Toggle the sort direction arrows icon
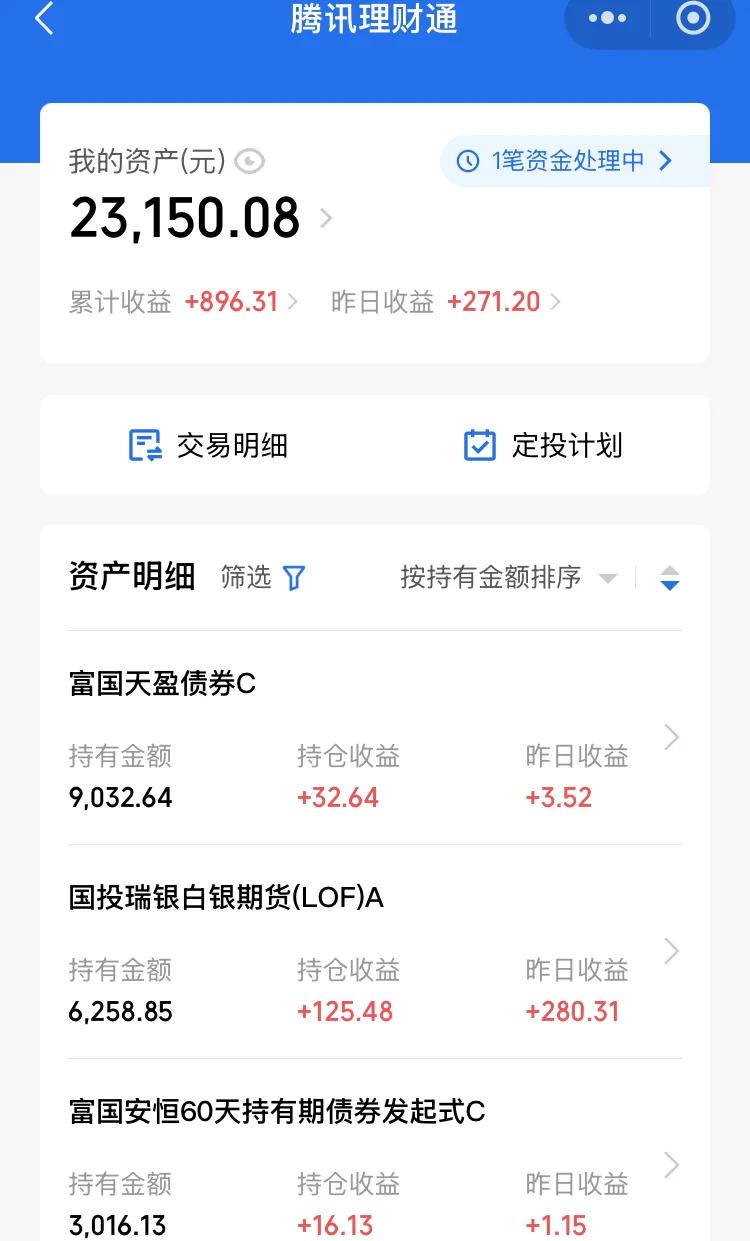The width and height of the screenshot is (750, 1241). [x=670, y=578]
